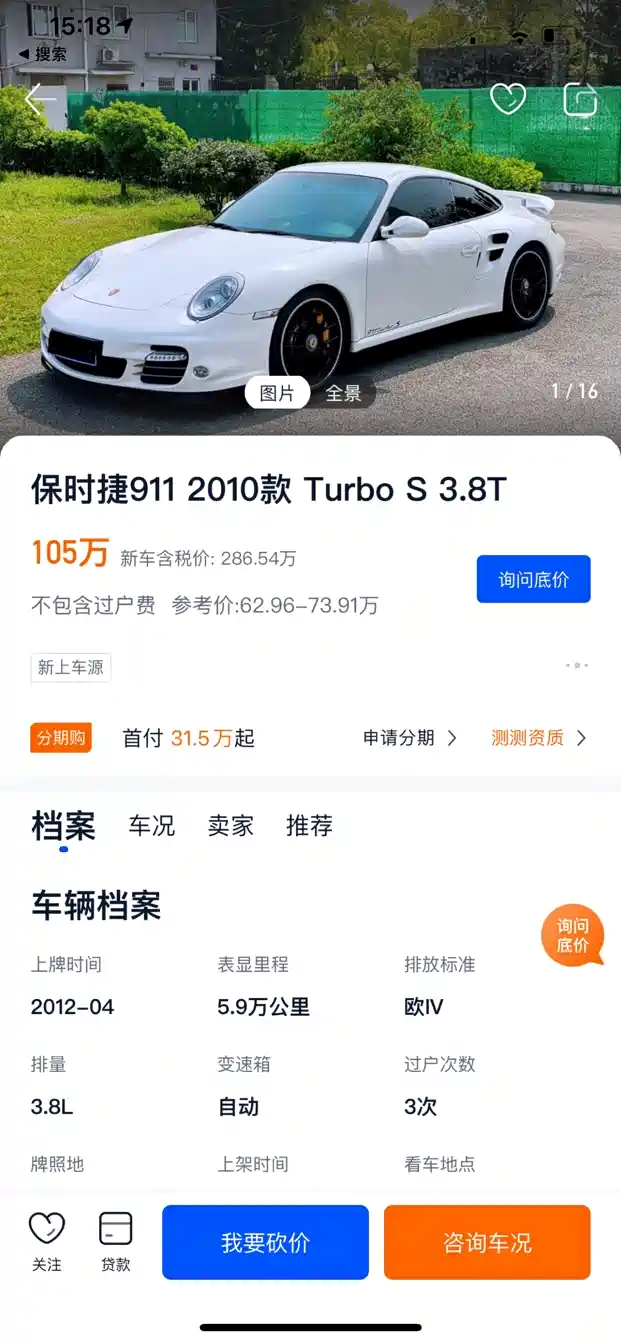
Task: Switch to the 推荐 tab
Action: coord(309,826)
